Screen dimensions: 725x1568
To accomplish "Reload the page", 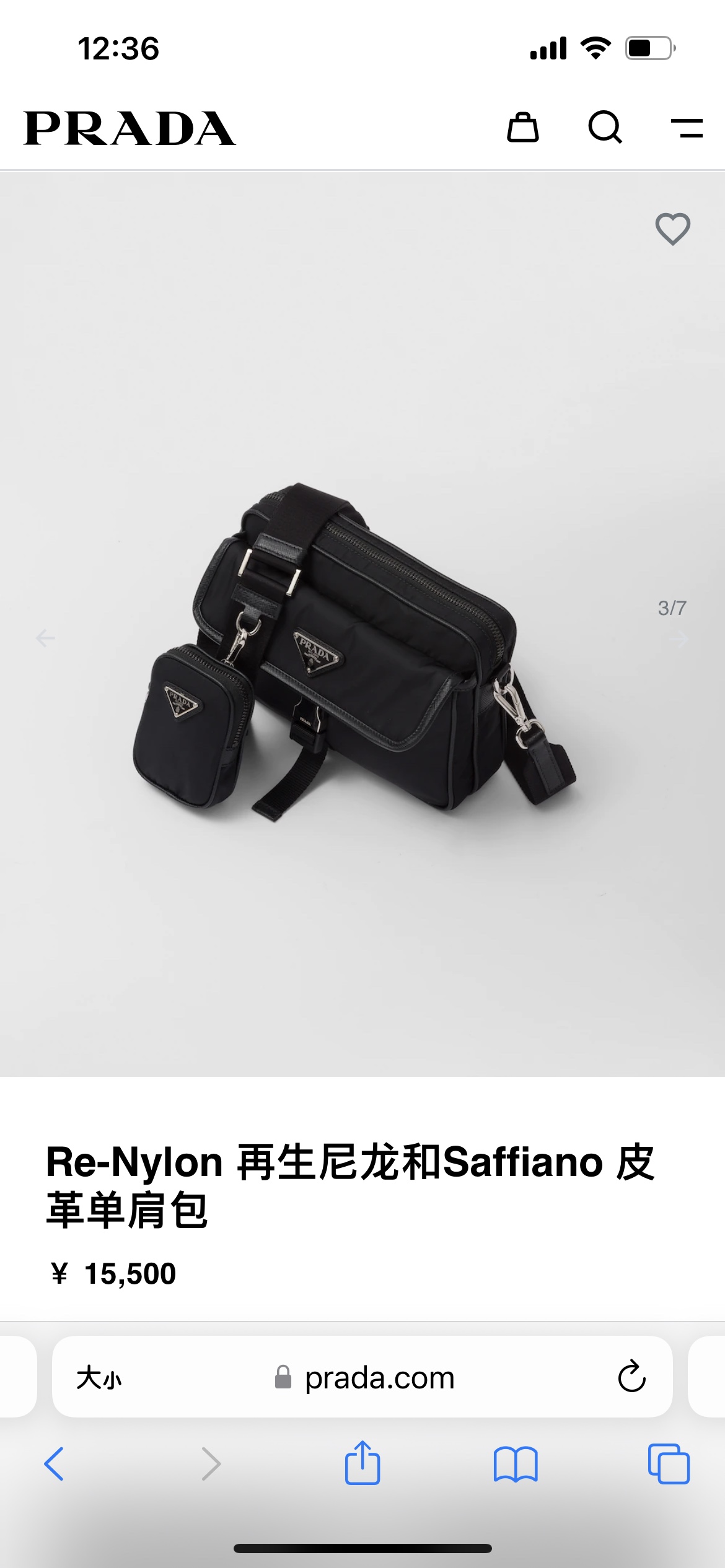I will point(631,1377).
